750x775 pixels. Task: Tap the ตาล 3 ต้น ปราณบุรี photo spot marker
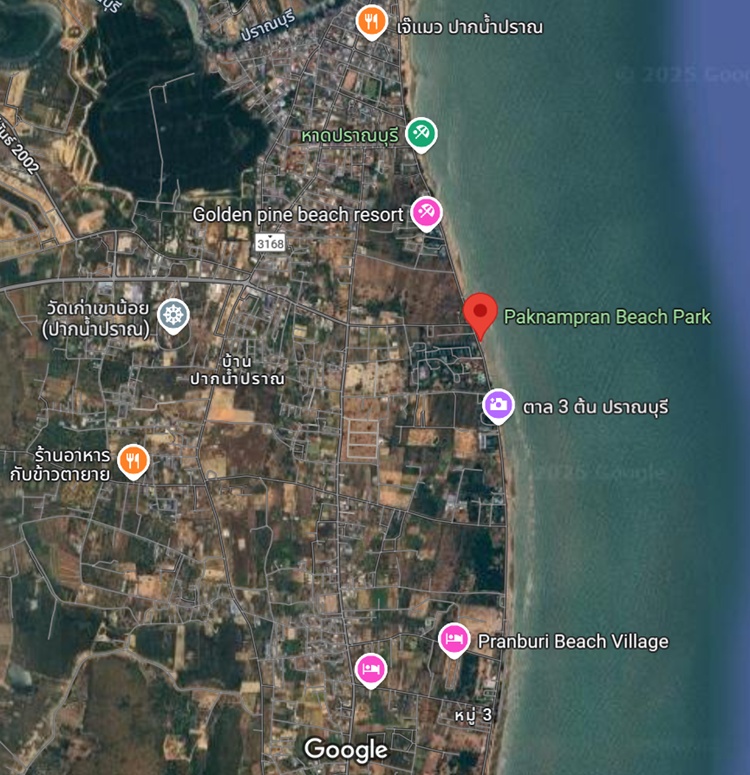498,405
